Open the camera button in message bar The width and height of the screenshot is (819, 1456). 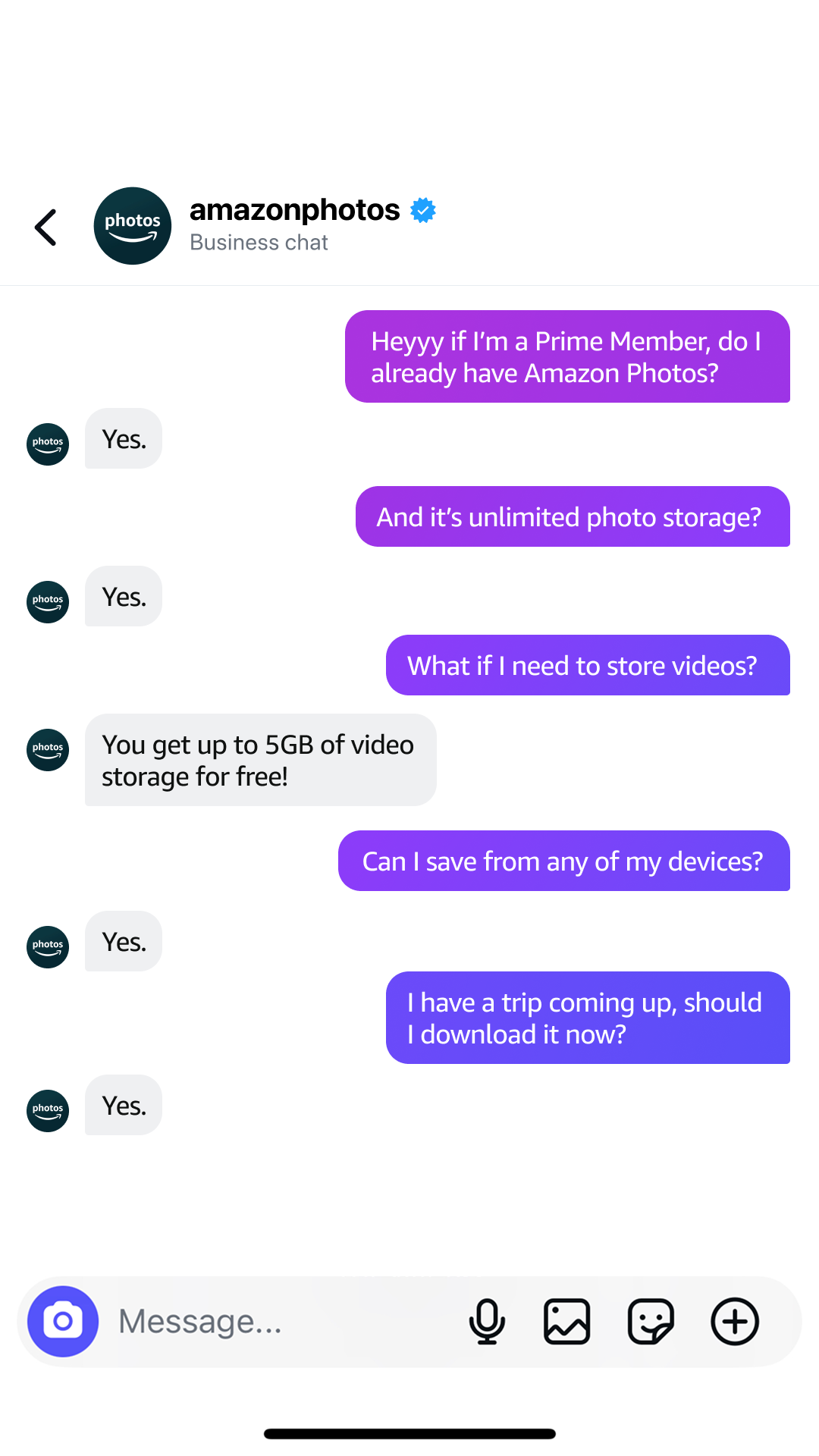[x=63, y=1321]
